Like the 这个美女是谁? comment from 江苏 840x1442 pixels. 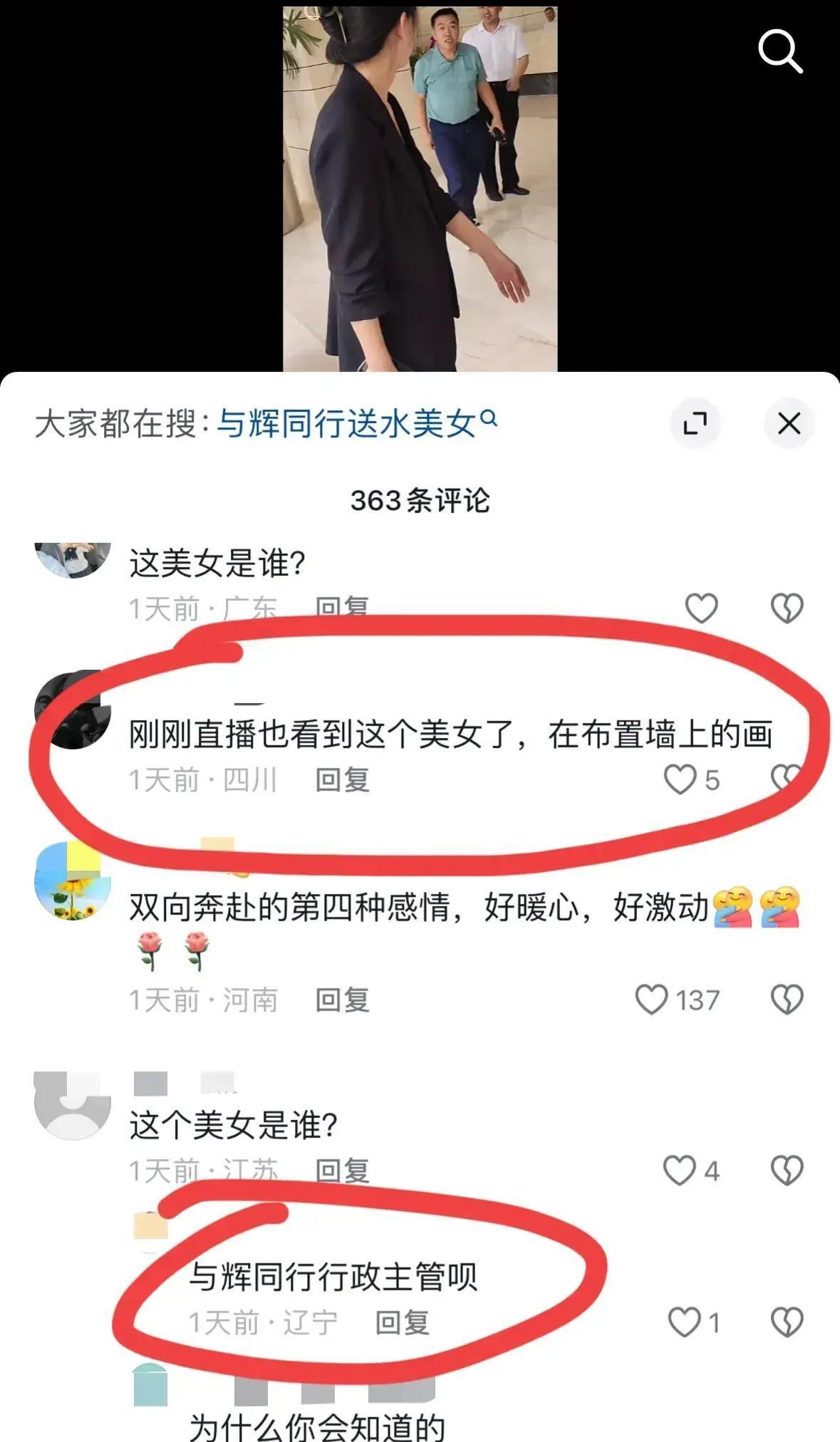[679, 1171]
